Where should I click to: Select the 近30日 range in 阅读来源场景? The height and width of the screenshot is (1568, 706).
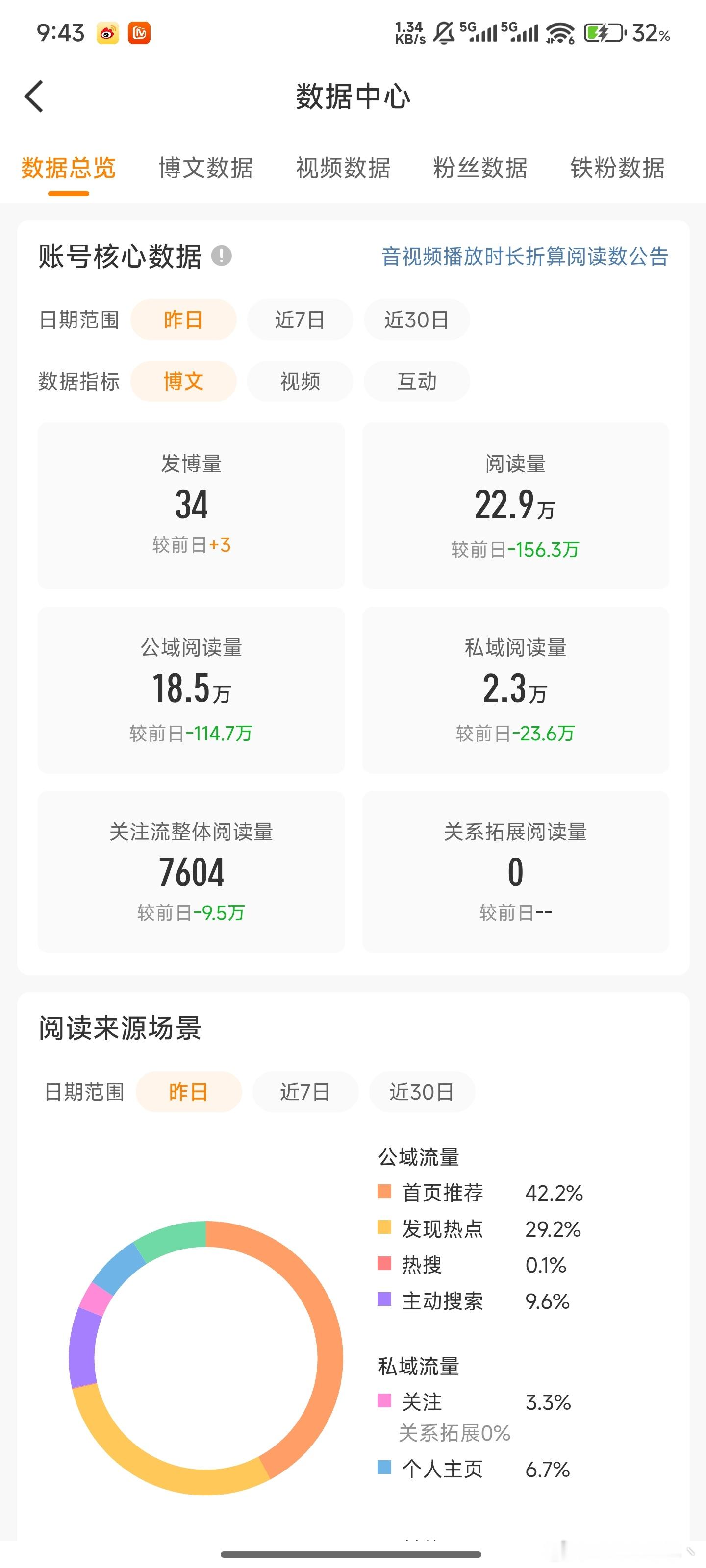(422, 1091)
